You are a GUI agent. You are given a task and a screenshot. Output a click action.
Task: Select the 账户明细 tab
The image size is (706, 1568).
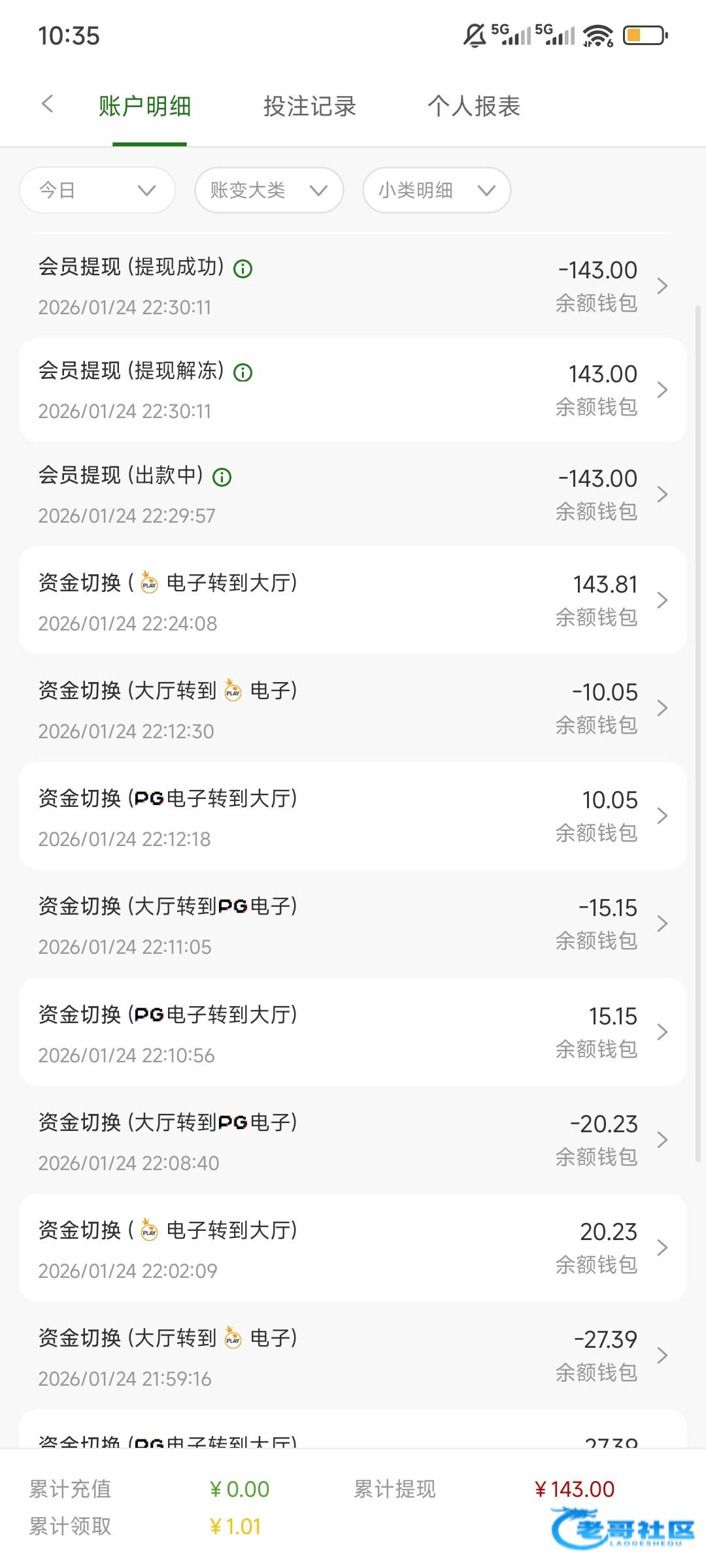pyautogui.click(x=145, y=106)
